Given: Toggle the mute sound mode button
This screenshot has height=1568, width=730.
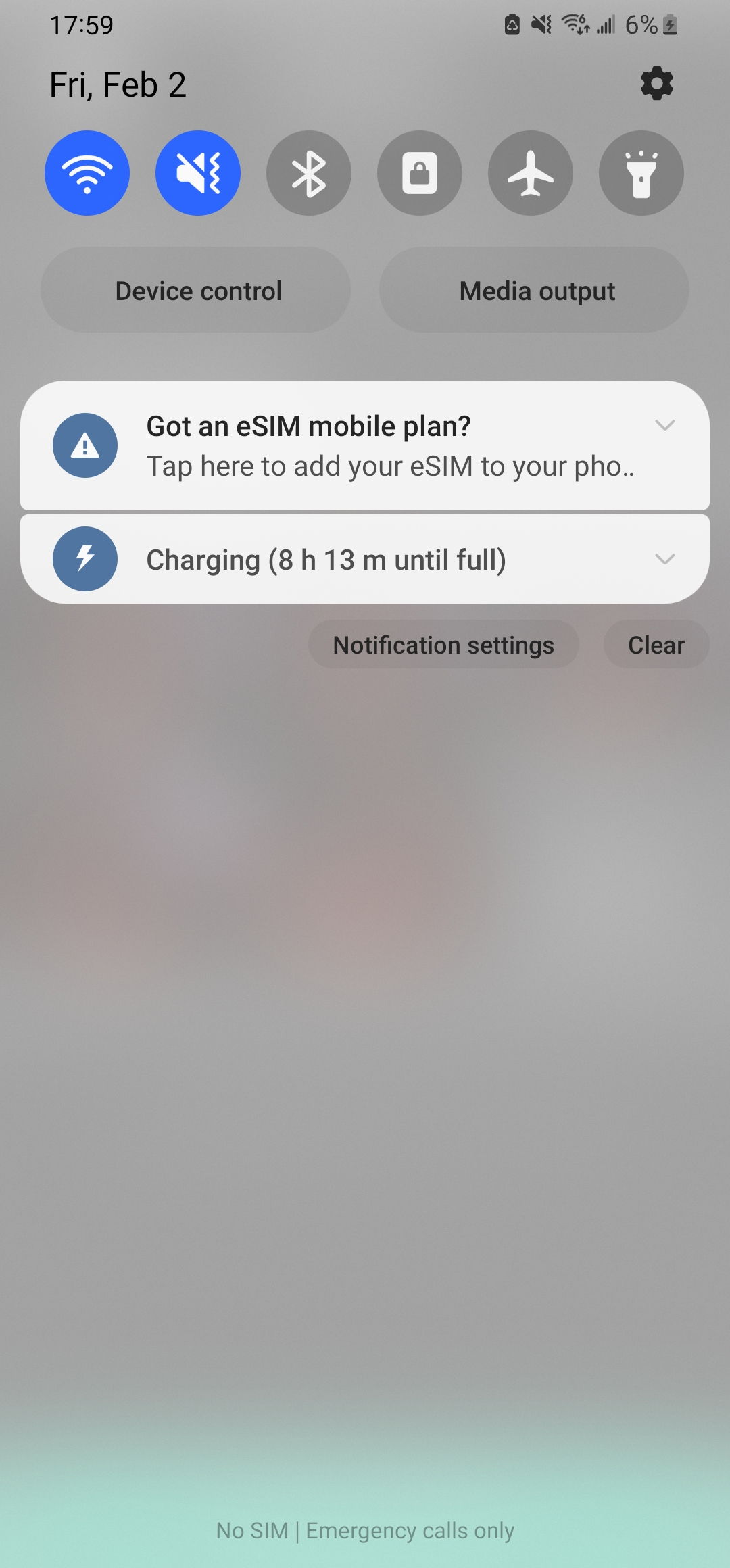Looking at the screenshot, I should 198,173.
